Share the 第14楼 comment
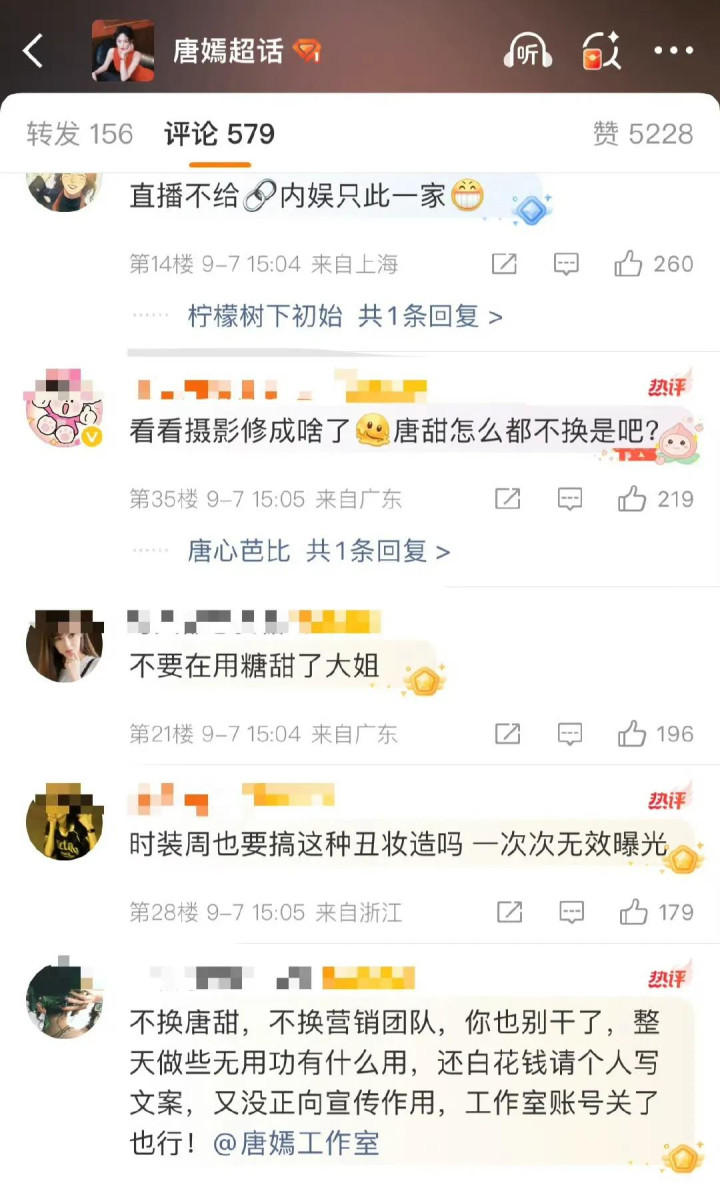 504,264
